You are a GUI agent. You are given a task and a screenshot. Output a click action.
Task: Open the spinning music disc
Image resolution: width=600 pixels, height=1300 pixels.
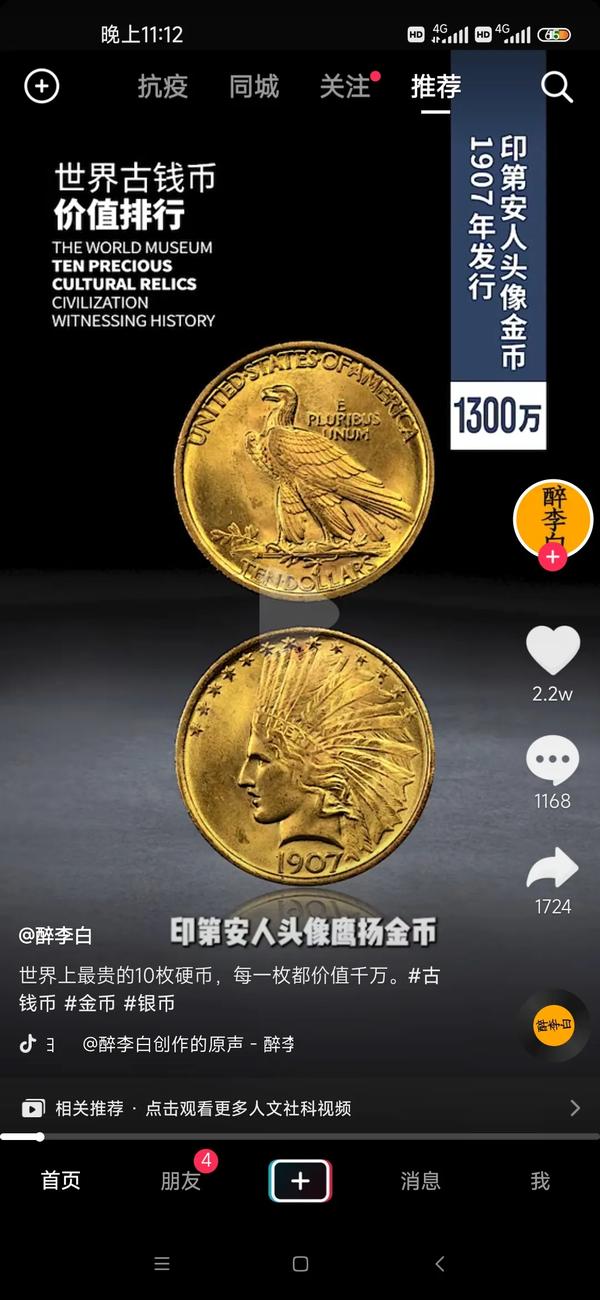[553, 1025]
